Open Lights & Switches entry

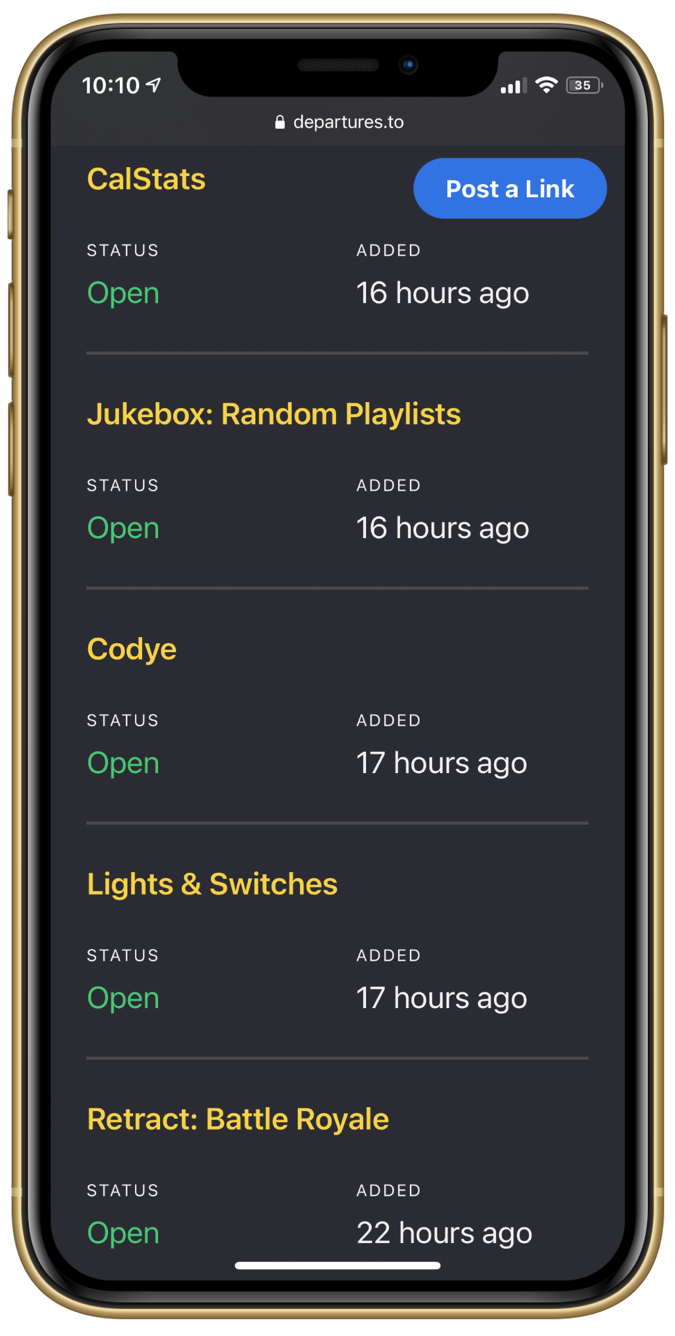click(212, 884)
